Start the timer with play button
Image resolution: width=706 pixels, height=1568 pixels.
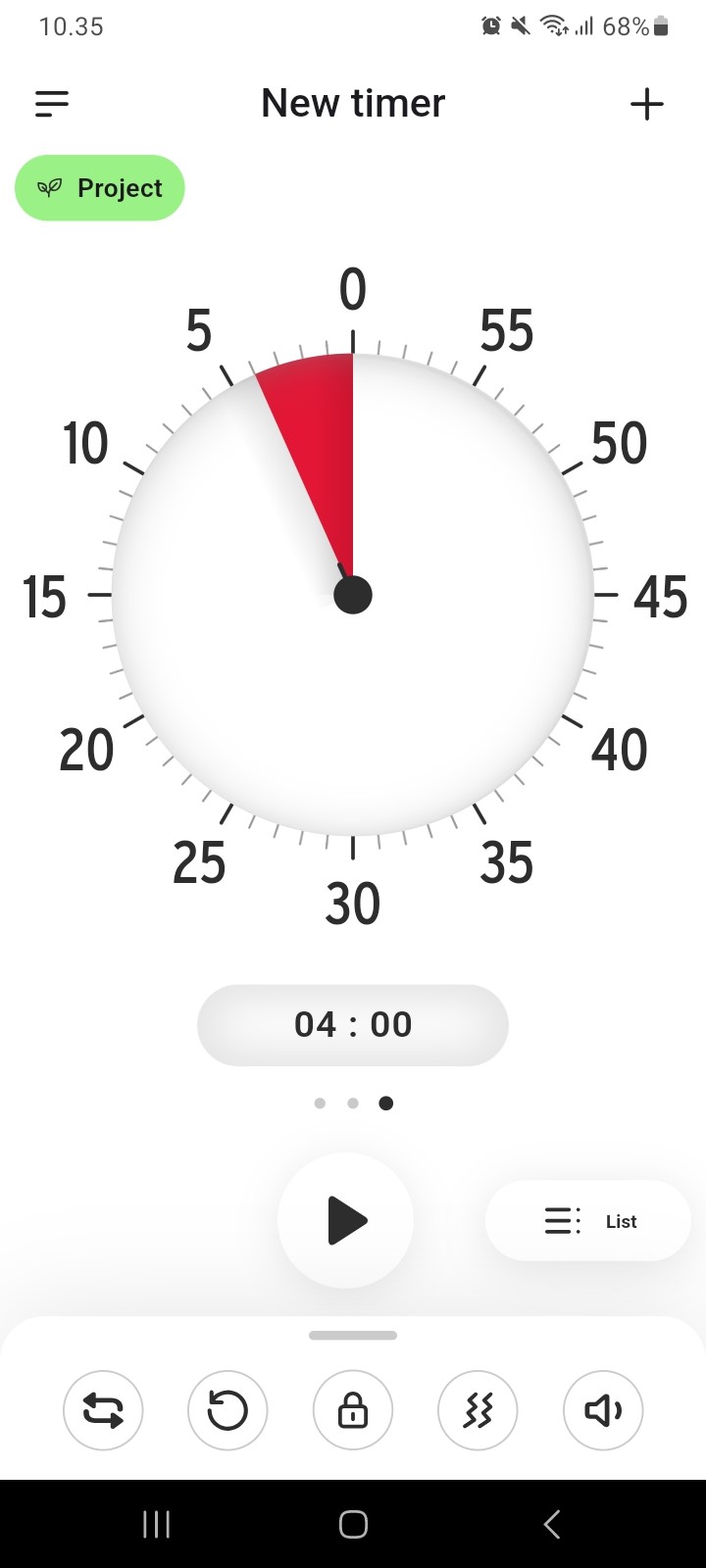[345, 1220]
